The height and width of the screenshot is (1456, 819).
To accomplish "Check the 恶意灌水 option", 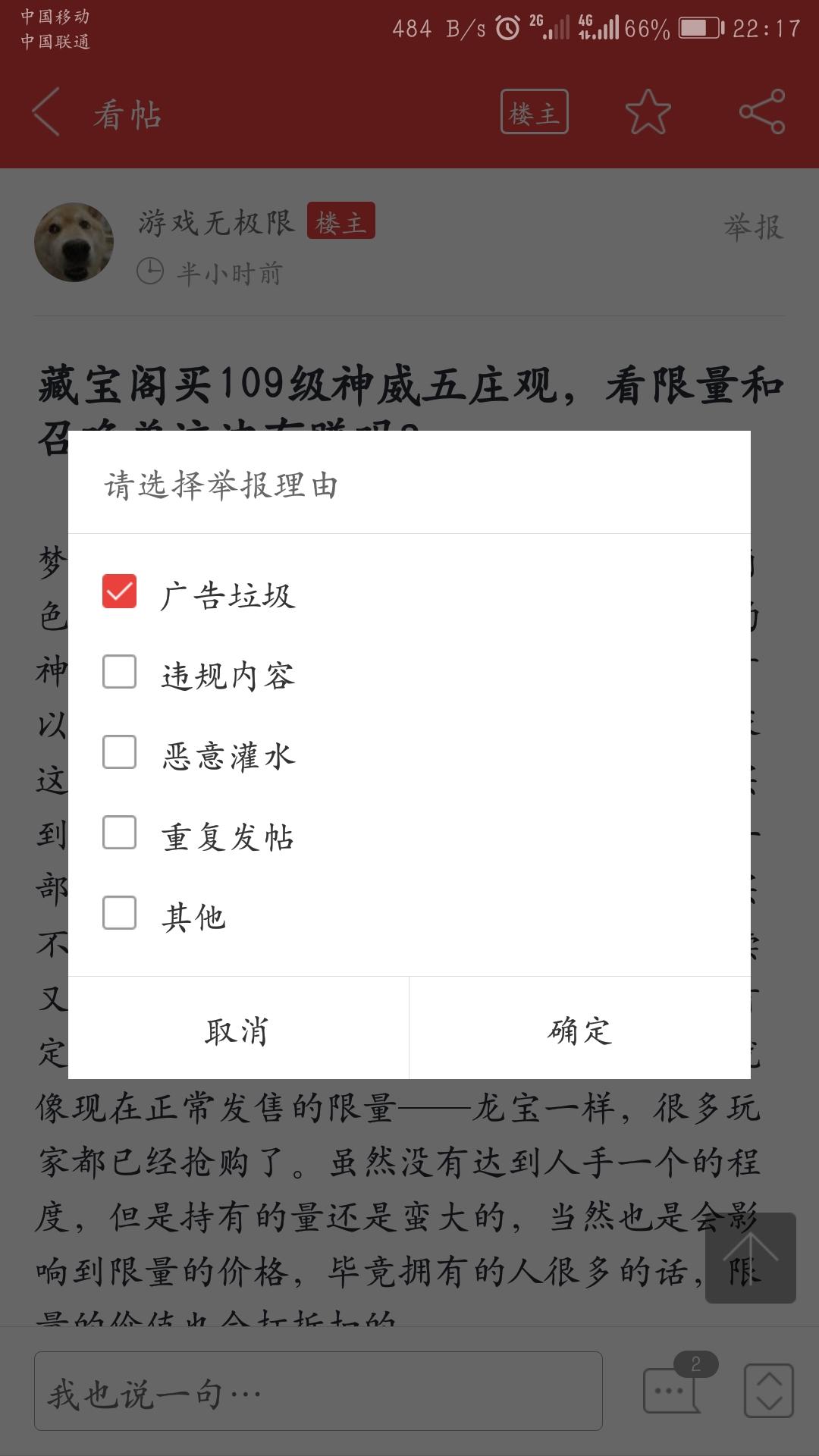I will coord(120,752).
